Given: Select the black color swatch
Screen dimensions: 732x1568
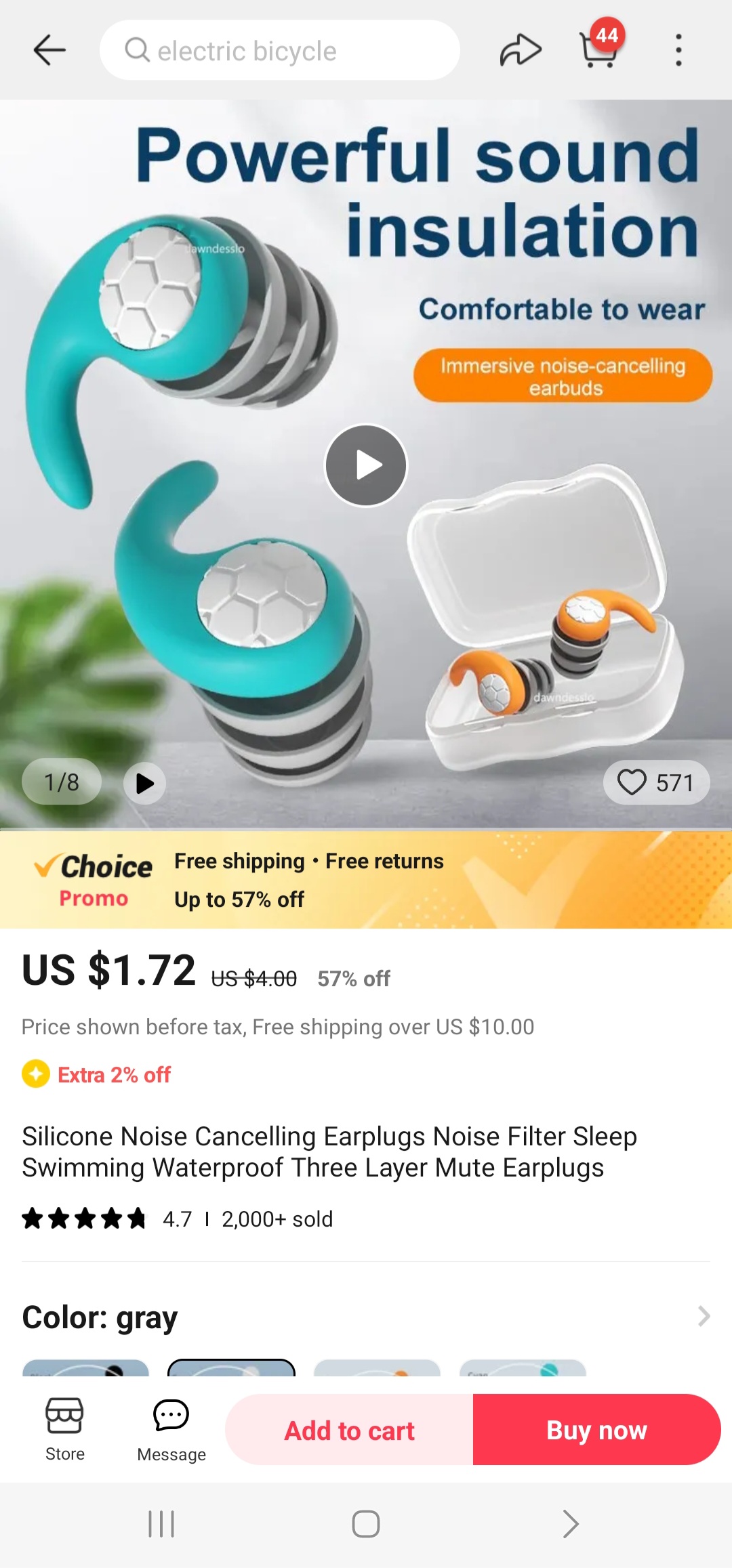Looking at the screenshot, I should [85, 1368].
